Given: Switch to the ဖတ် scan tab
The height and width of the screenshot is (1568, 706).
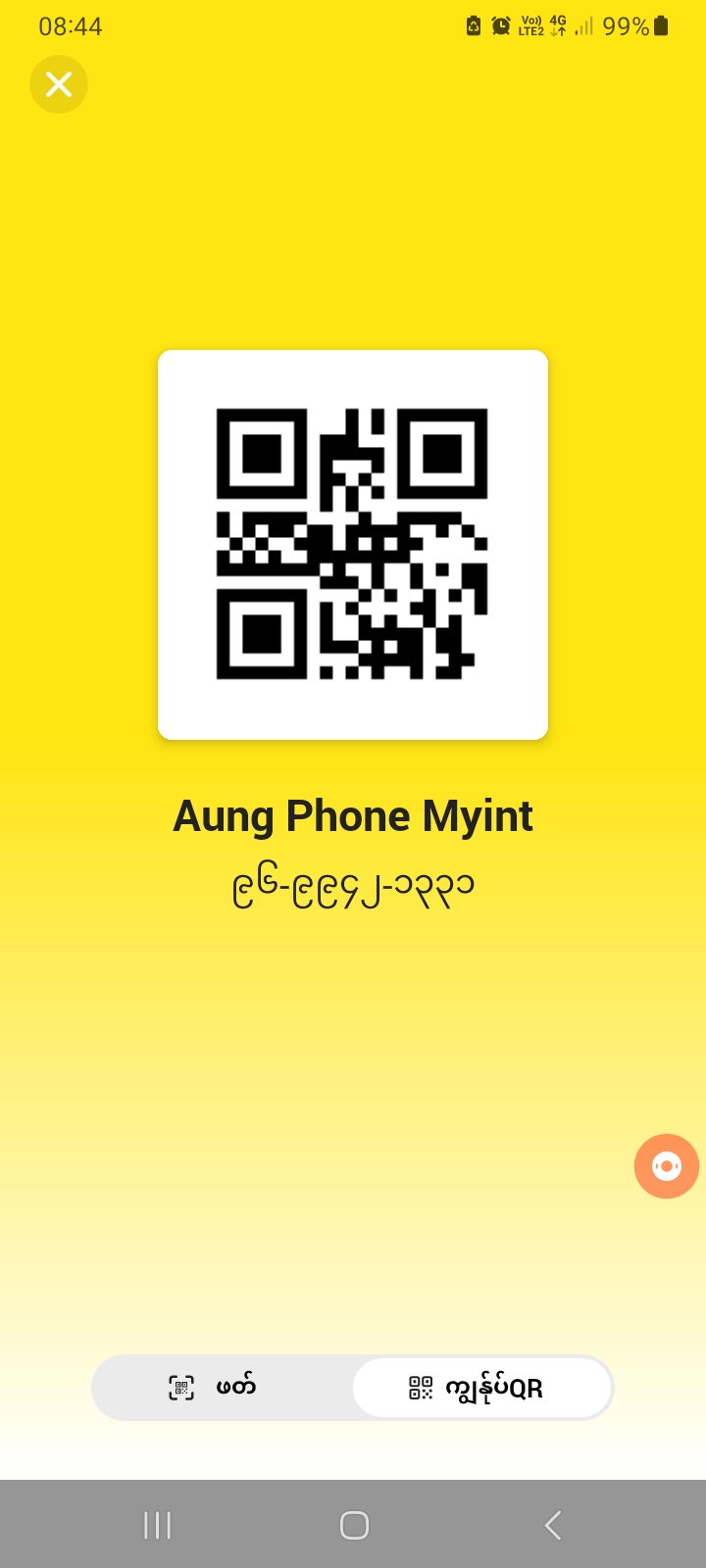Looking at the screenshot, I should click(x=222, y=1388).
